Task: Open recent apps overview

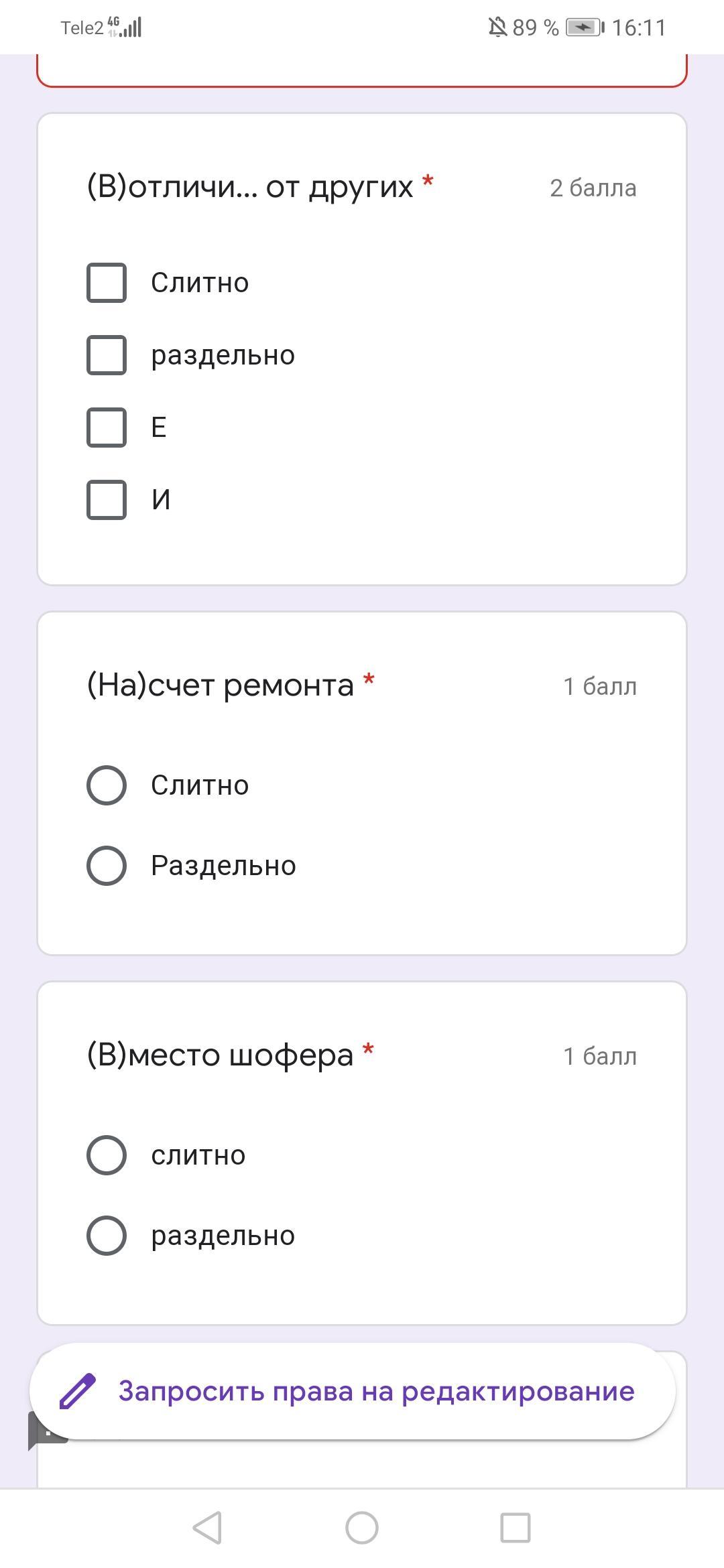Action: tap(516, 1528)
